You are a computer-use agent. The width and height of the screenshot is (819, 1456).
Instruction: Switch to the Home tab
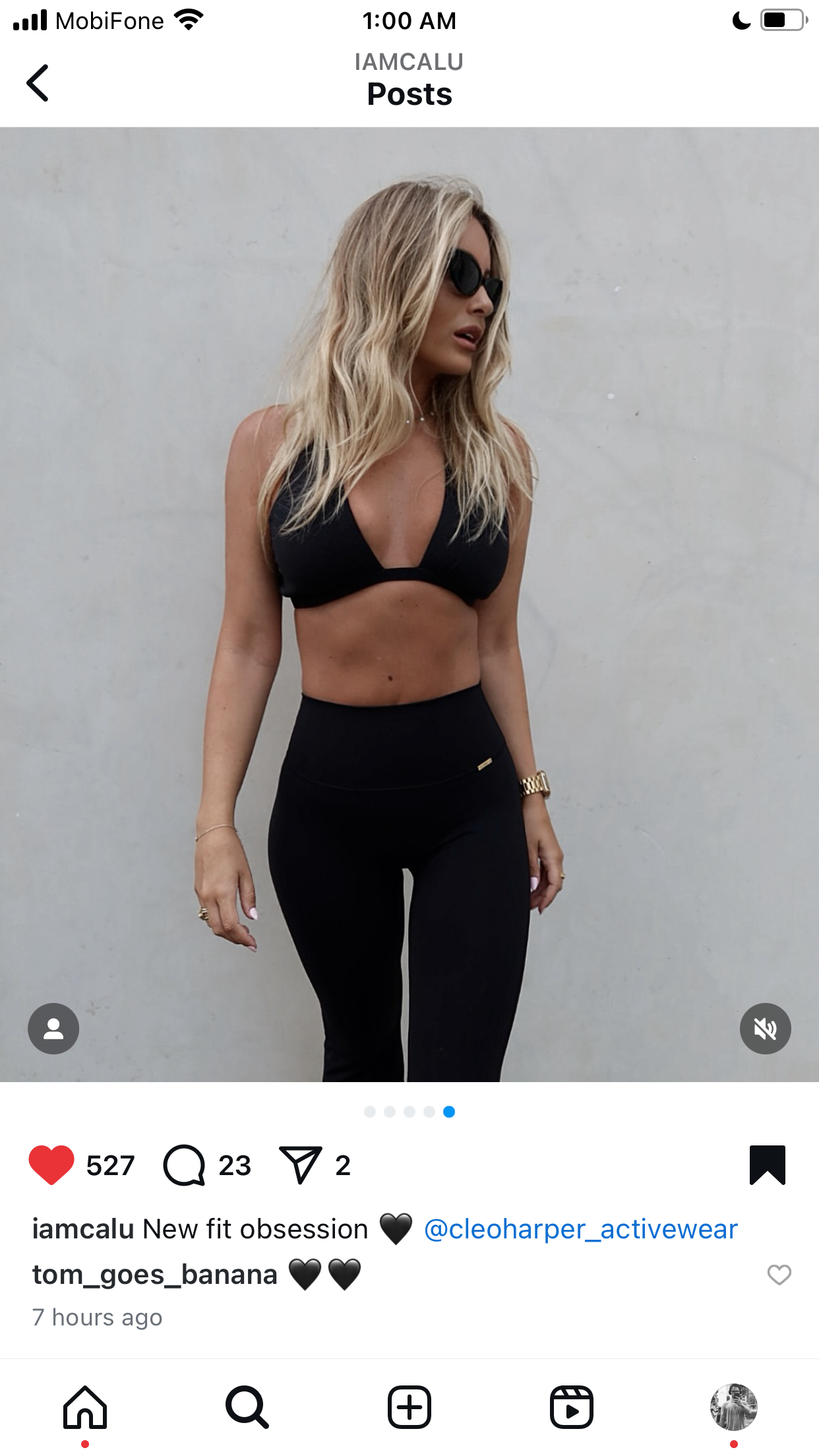pyautogui.click(x=85, y=1407)
